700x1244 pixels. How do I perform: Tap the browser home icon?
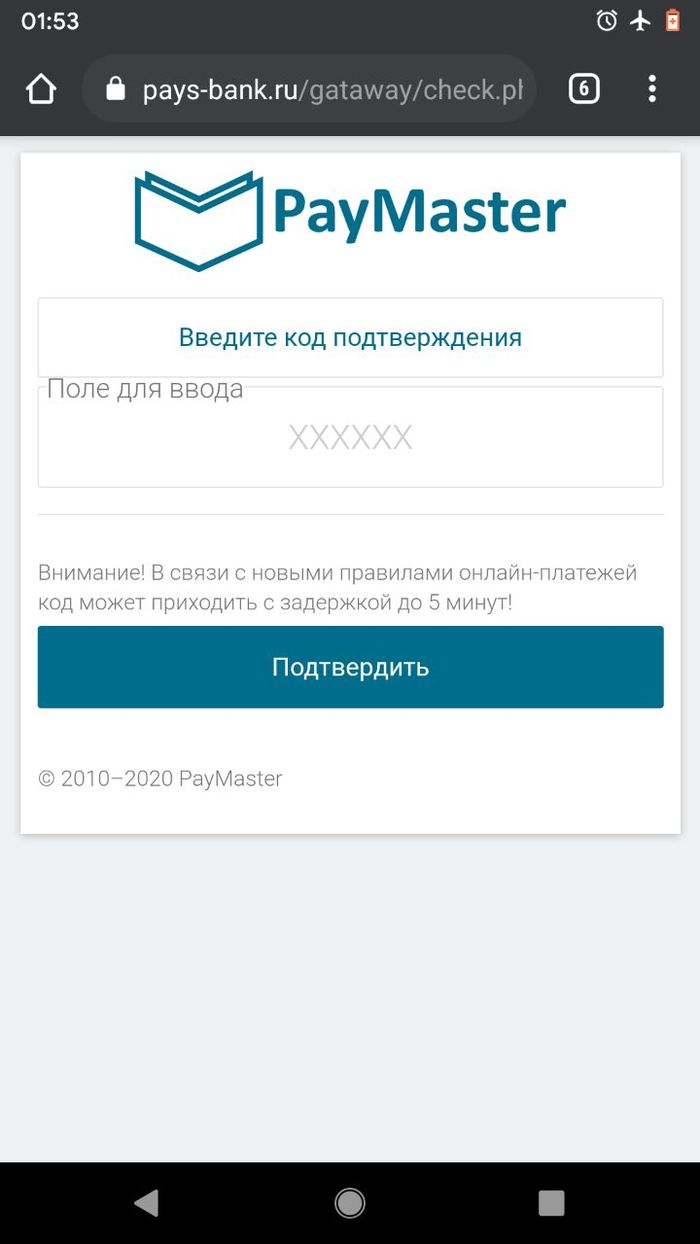(x=41, y=89)
